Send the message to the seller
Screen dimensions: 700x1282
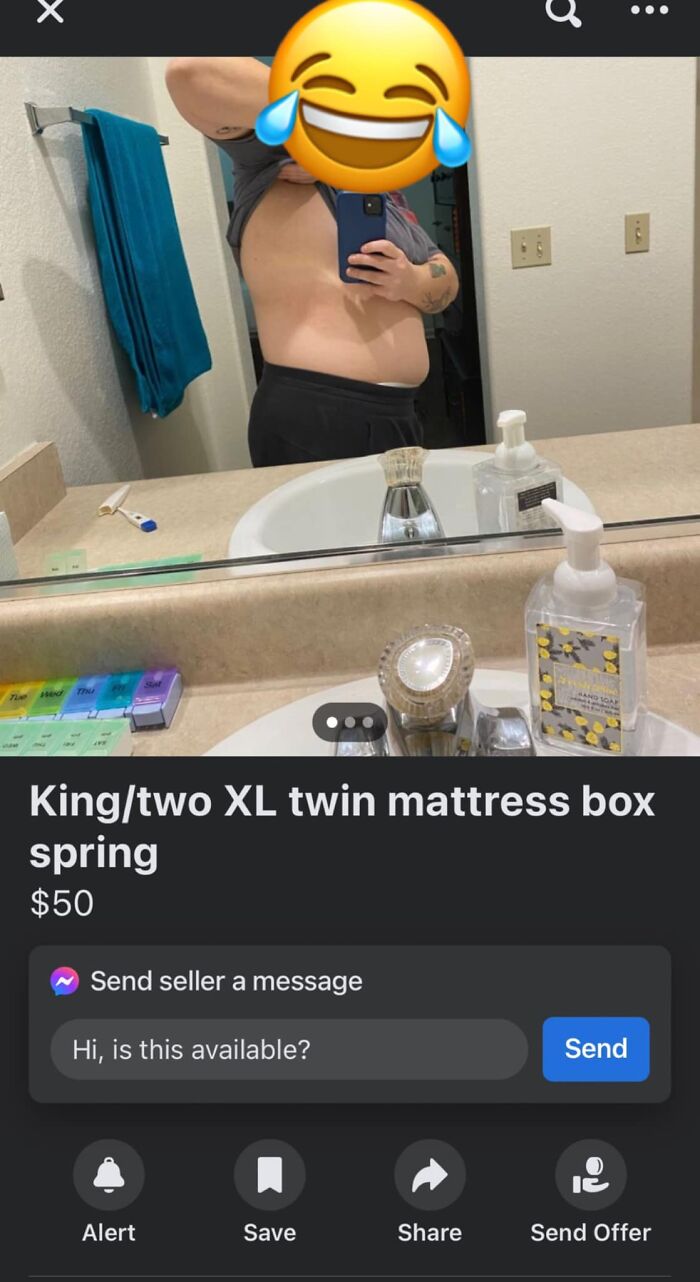596,1049
